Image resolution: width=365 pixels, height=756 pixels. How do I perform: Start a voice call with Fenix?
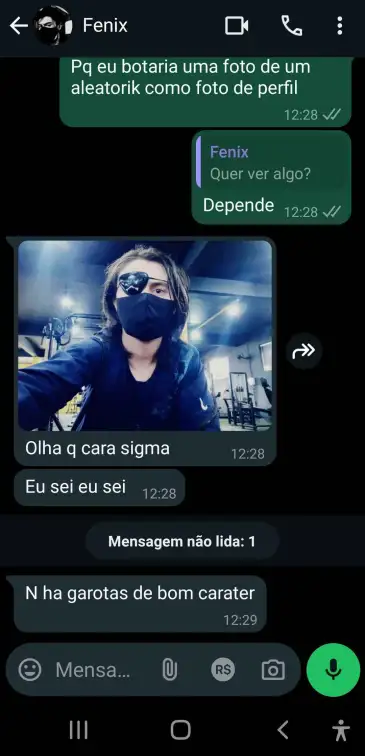click(x=292, y=26)
